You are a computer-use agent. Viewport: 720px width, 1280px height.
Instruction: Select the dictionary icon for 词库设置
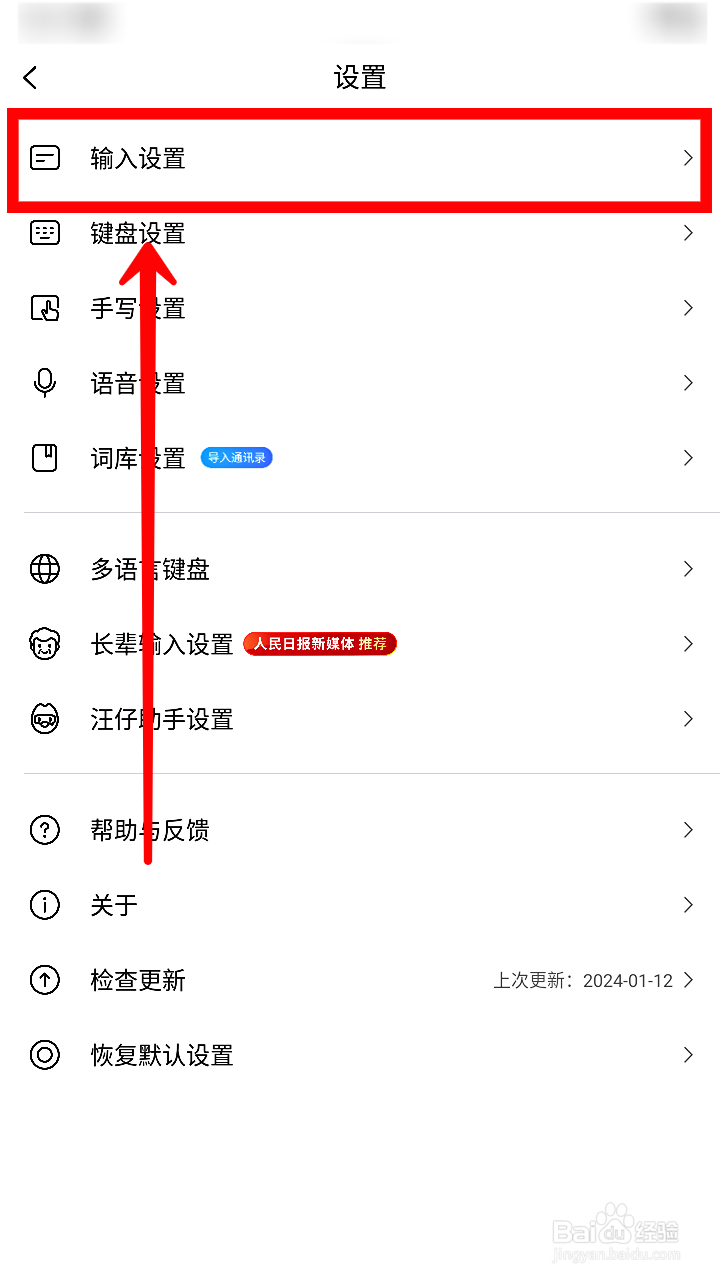[x=45, y=457]
